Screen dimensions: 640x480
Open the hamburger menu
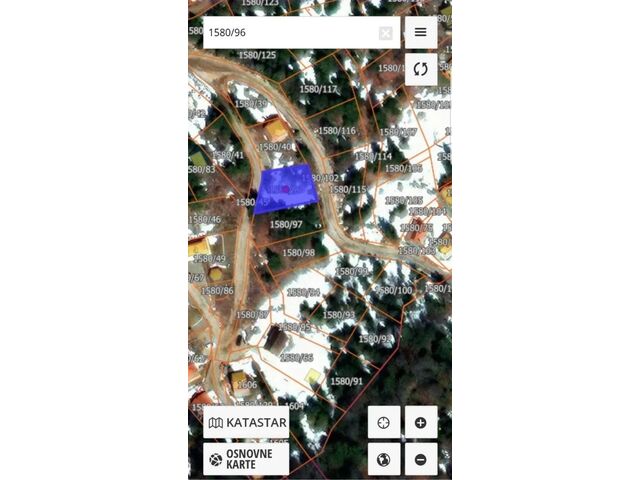coord(420,32)
